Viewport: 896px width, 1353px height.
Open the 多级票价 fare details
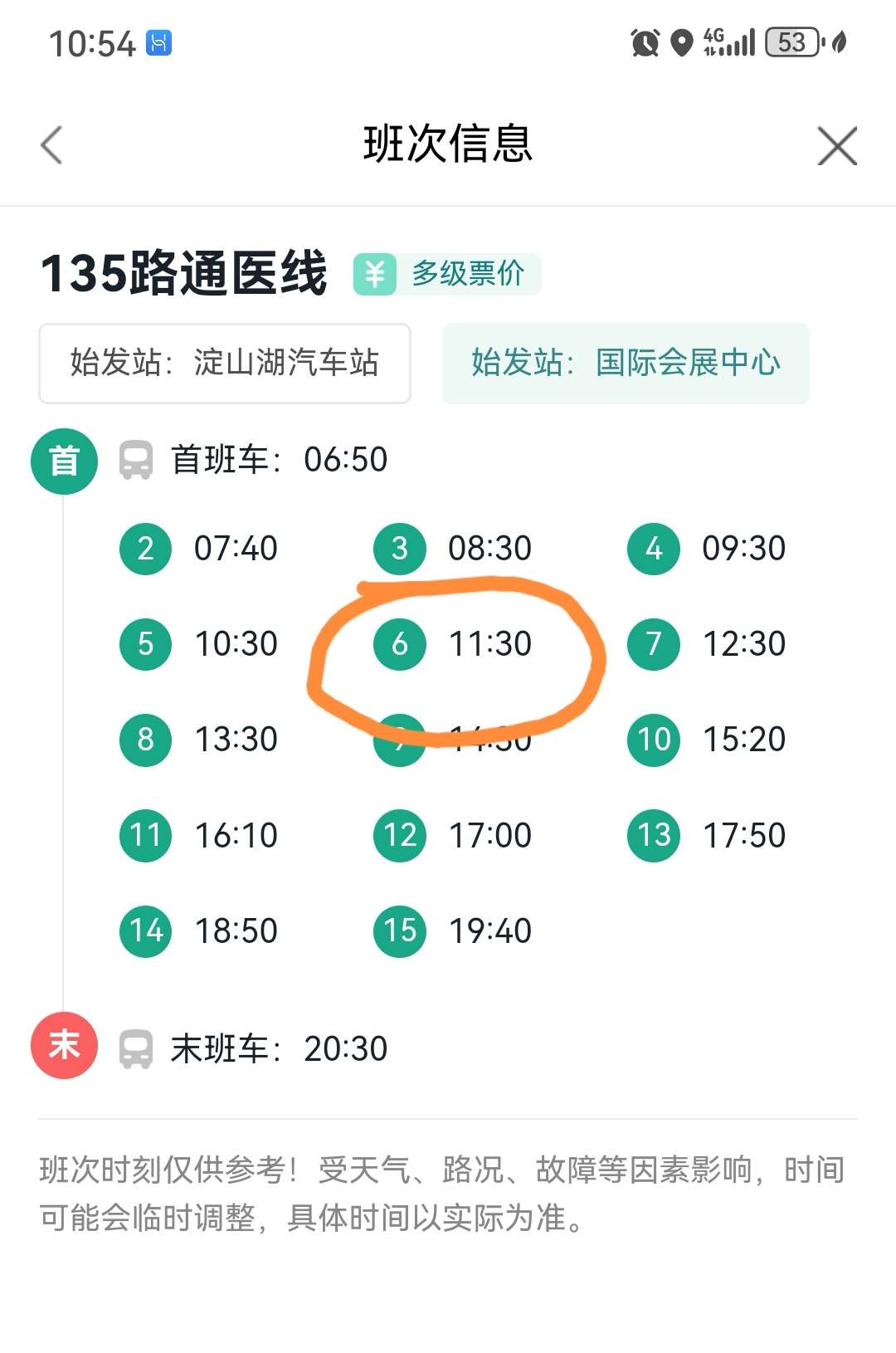[447, 274]
